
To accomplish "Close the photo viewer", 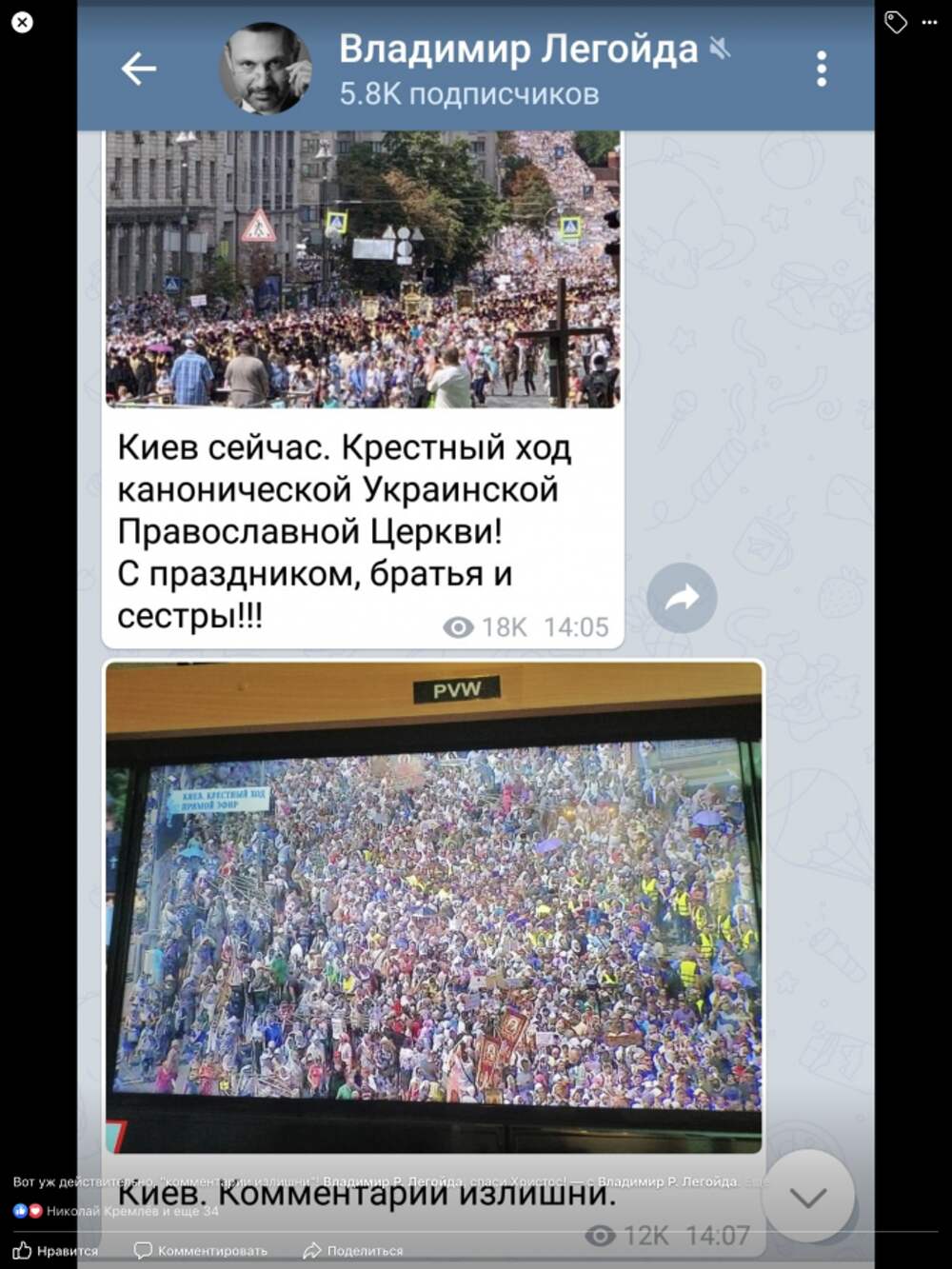I will coord(22,22).
